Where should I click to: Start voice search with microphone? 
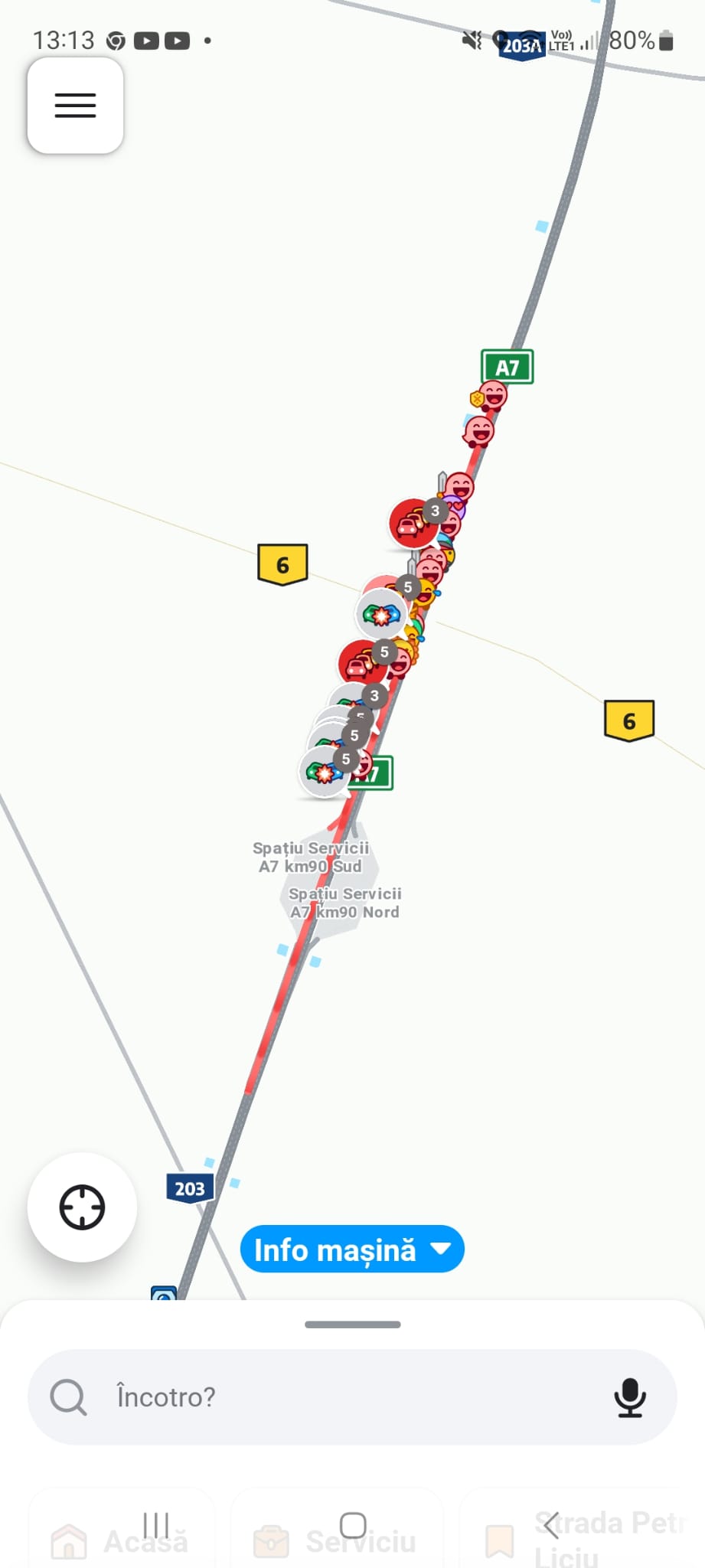[630, 1397]
